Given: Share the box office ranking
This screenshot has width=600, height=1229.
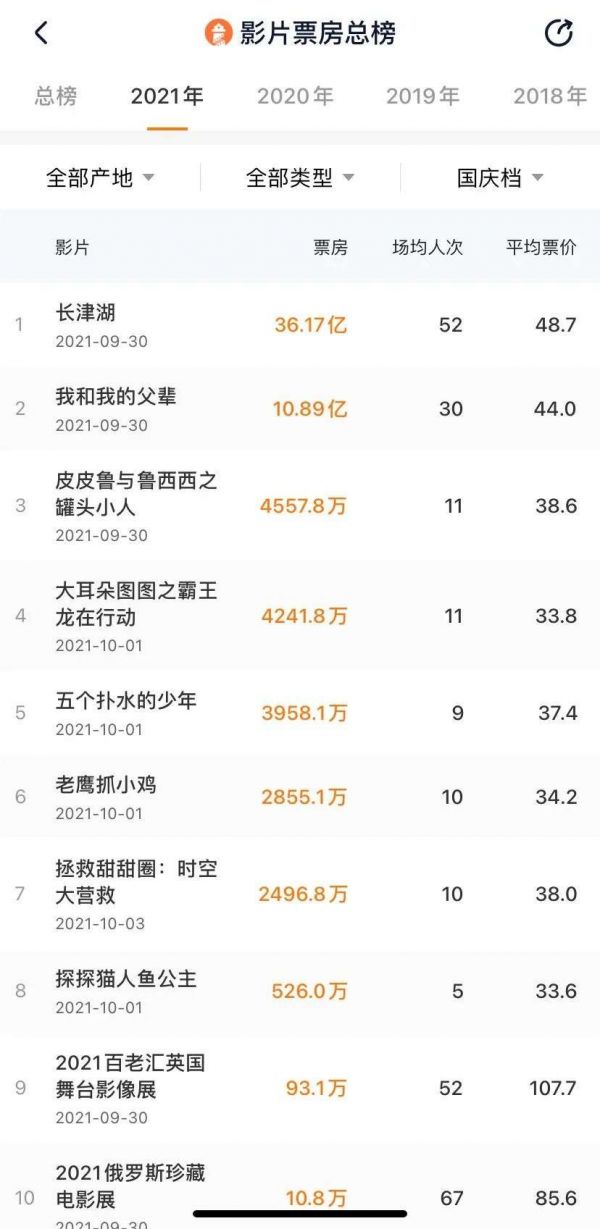Looking at the screenshot, I should (x=558, y=33).
